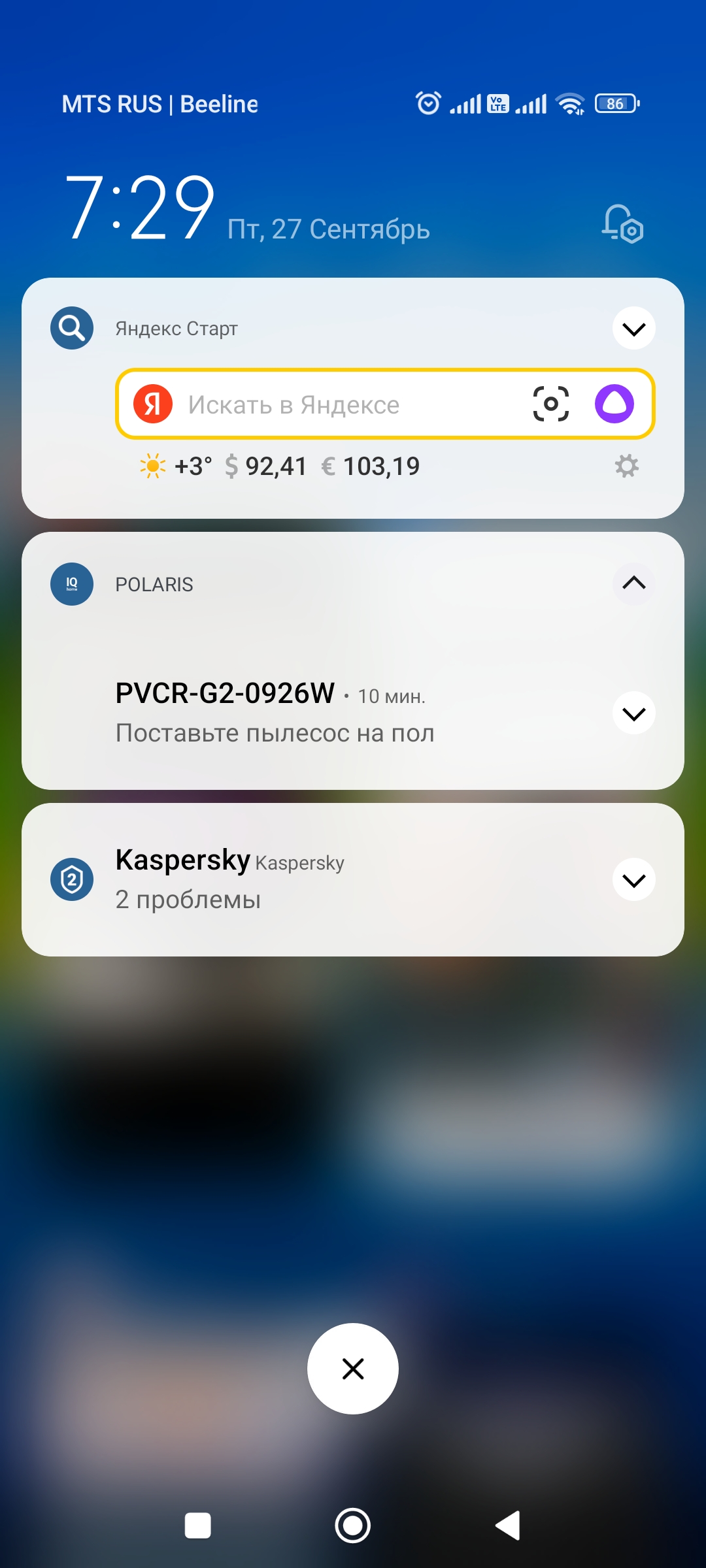706x1568 pixels.
Task: Launch Alice voice assistant
Action: click(x=614, y=404)
